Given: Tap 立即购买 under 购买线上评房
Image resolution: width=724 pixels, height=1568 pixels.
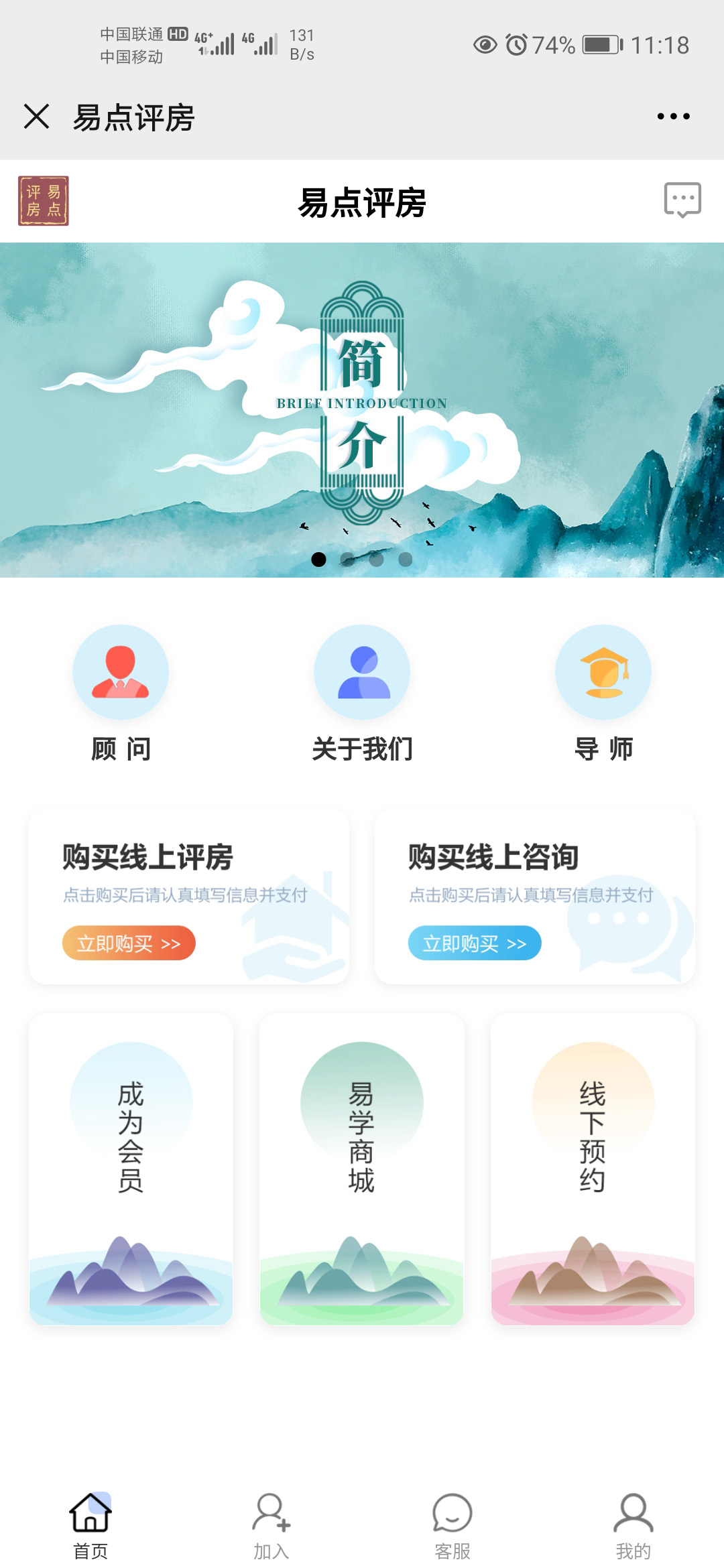Looking at the screenshot, I should pyautogui.click(x=129, y=943).
